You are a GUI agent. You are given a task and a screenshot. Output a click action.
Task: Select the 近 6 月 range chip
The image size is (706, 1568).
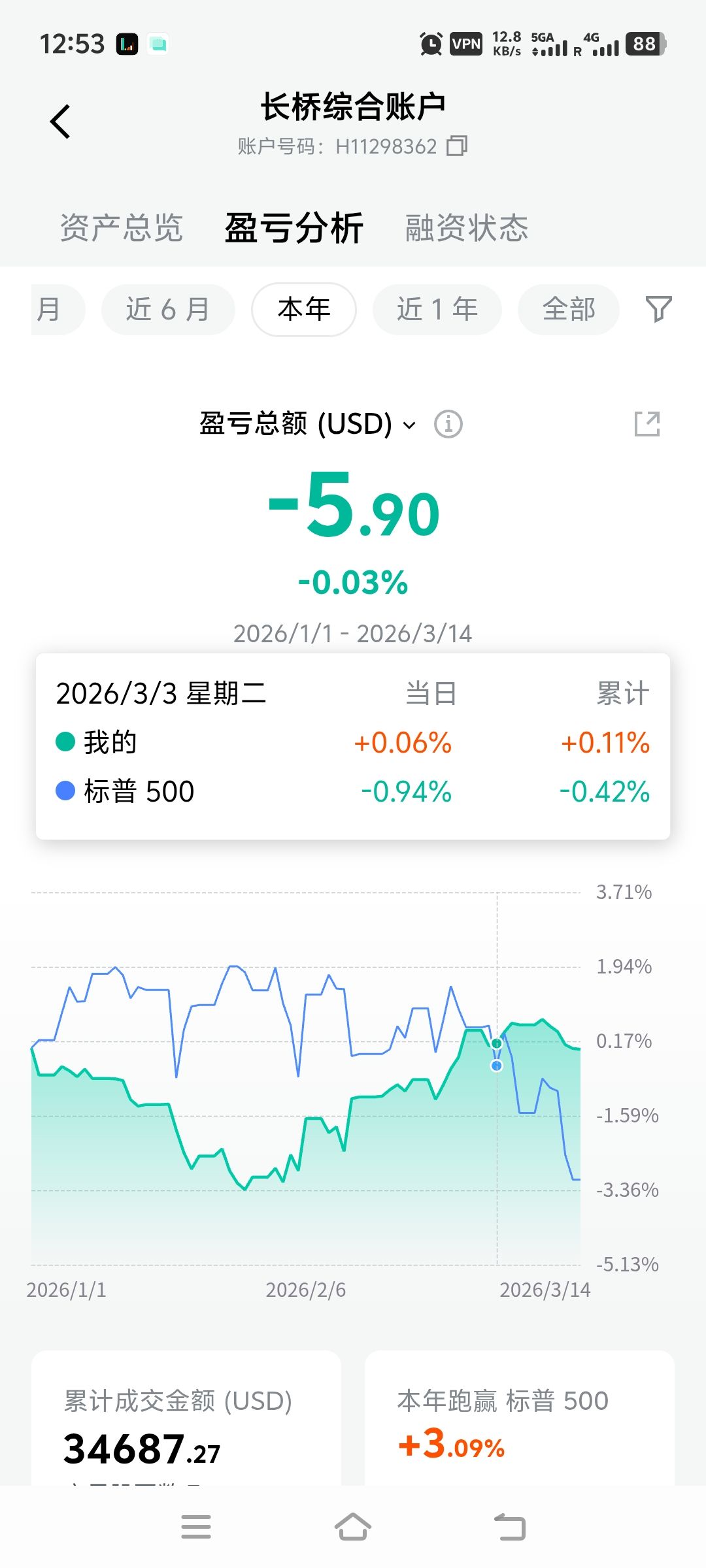[168, 310]
